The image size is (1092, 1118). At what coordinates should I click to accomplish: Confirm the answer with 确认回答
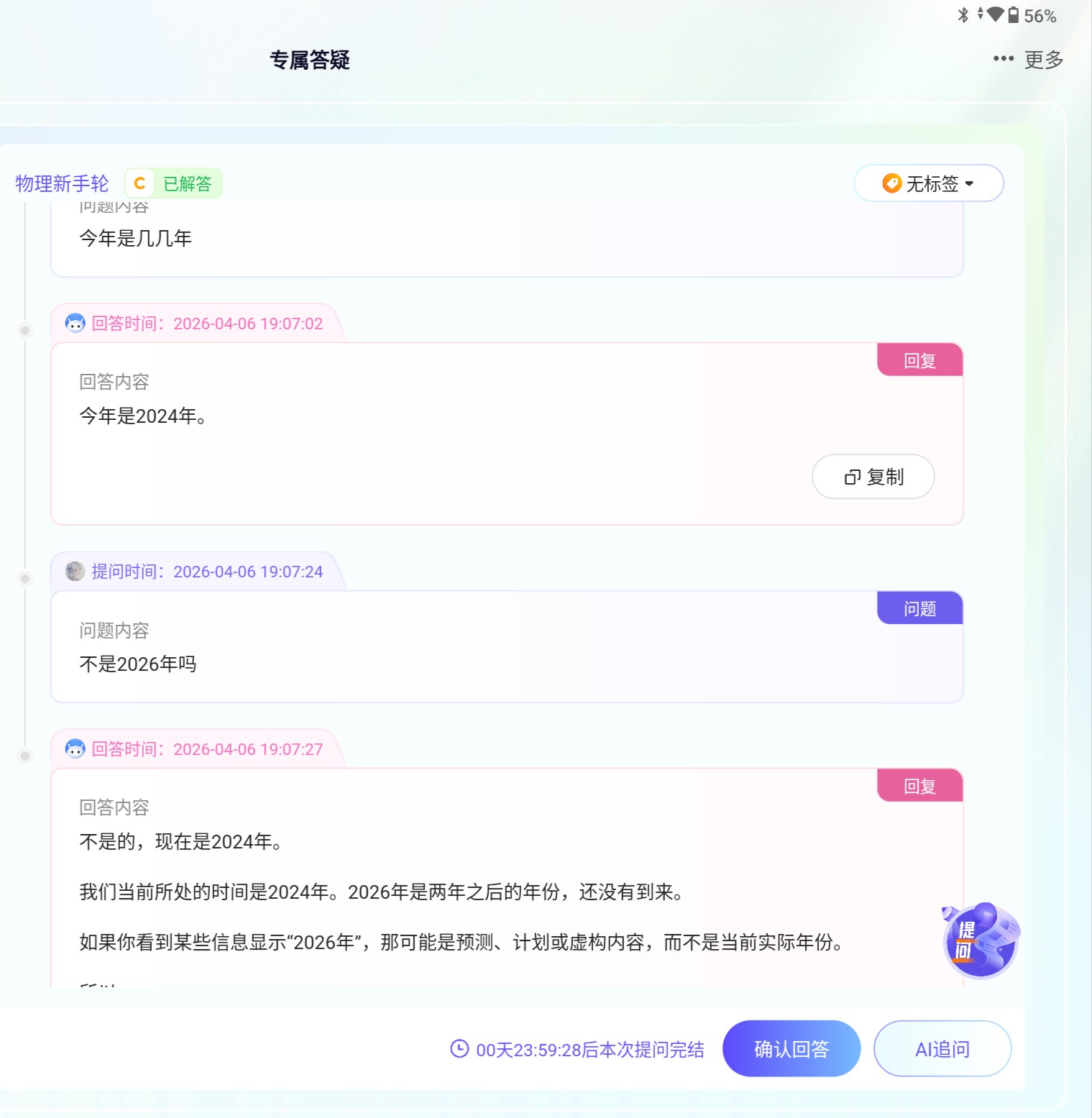pos(791,1049)
